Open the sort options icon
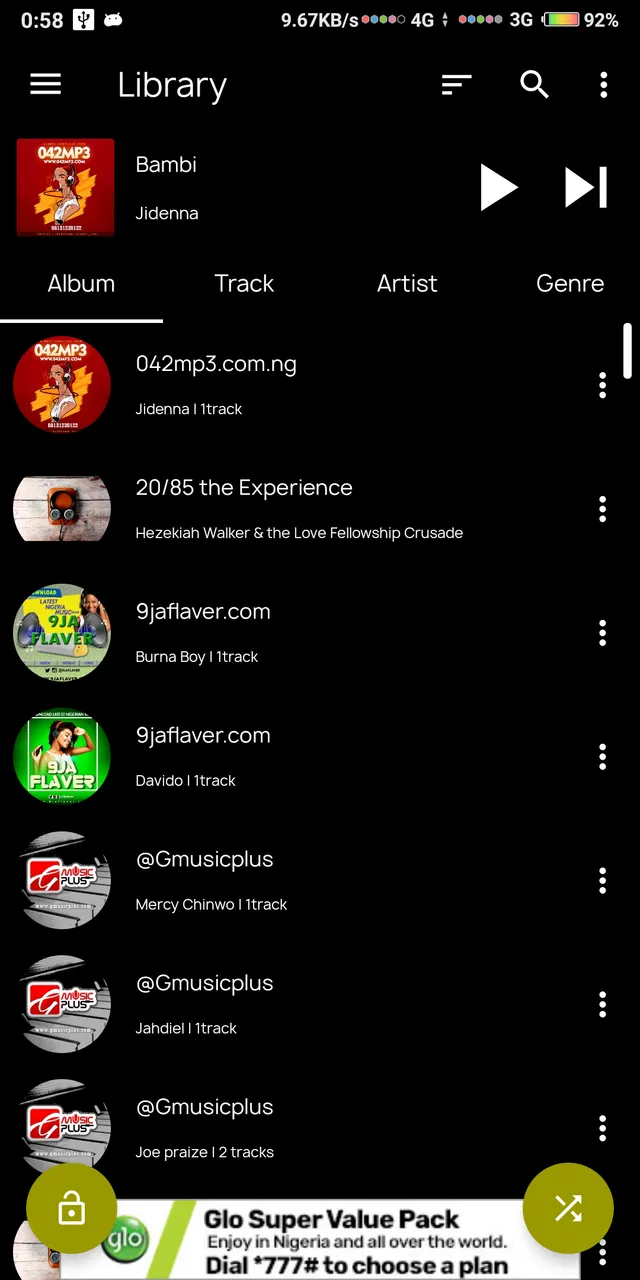The image size is (640, 1280). coord(456,85)
